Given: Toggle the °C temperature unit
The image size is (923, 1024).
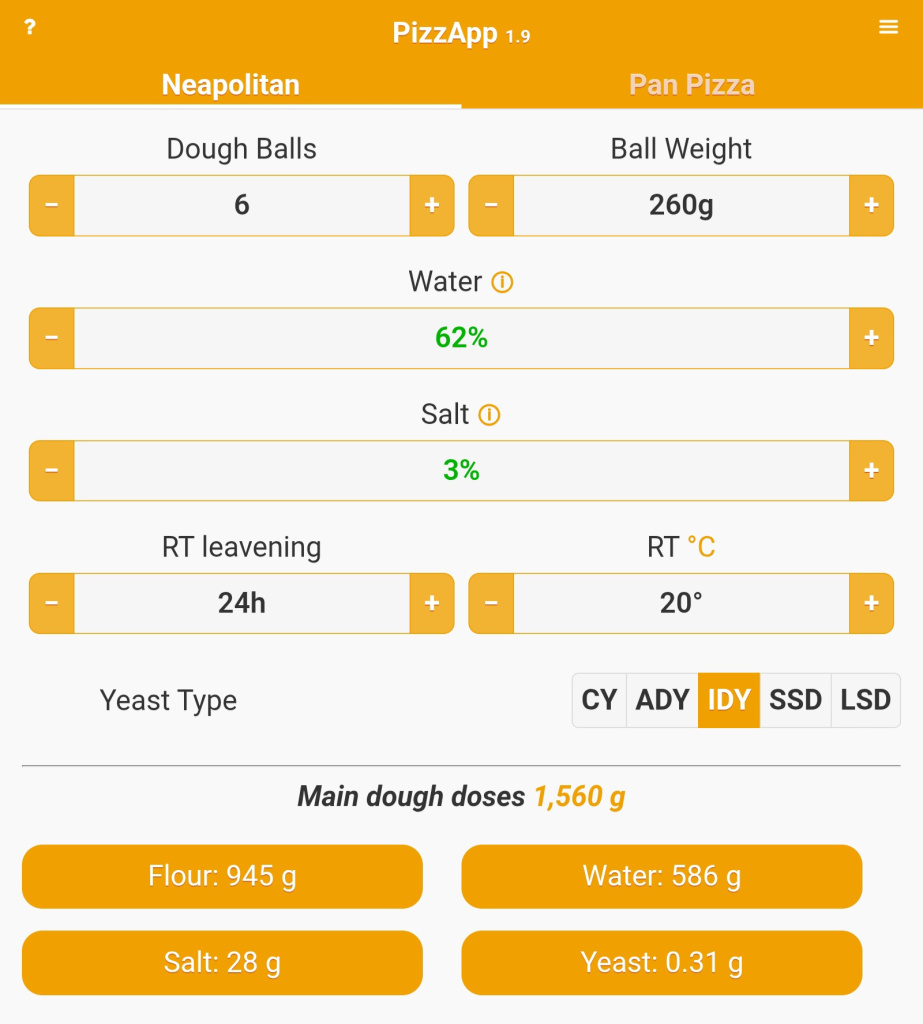Looking at the screenshot, I should coord(701,547).
